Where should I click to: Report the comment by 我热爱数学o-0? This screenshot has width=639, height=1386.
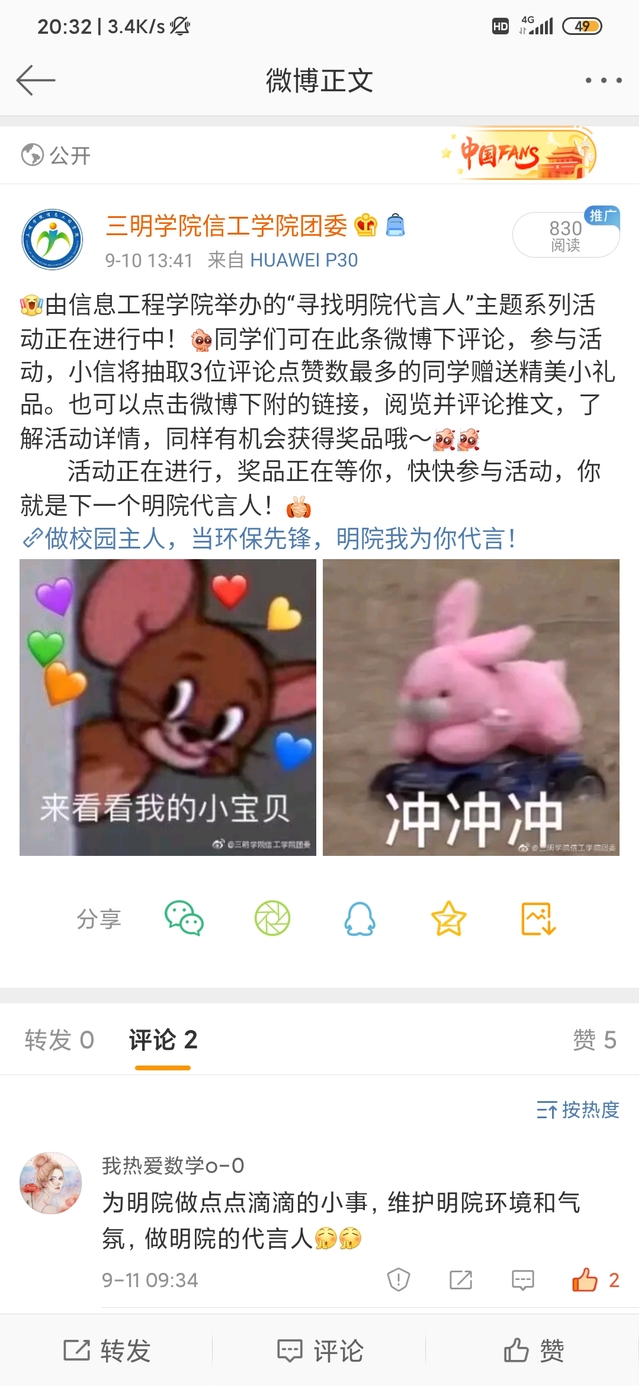click(x=398, y=1280)
